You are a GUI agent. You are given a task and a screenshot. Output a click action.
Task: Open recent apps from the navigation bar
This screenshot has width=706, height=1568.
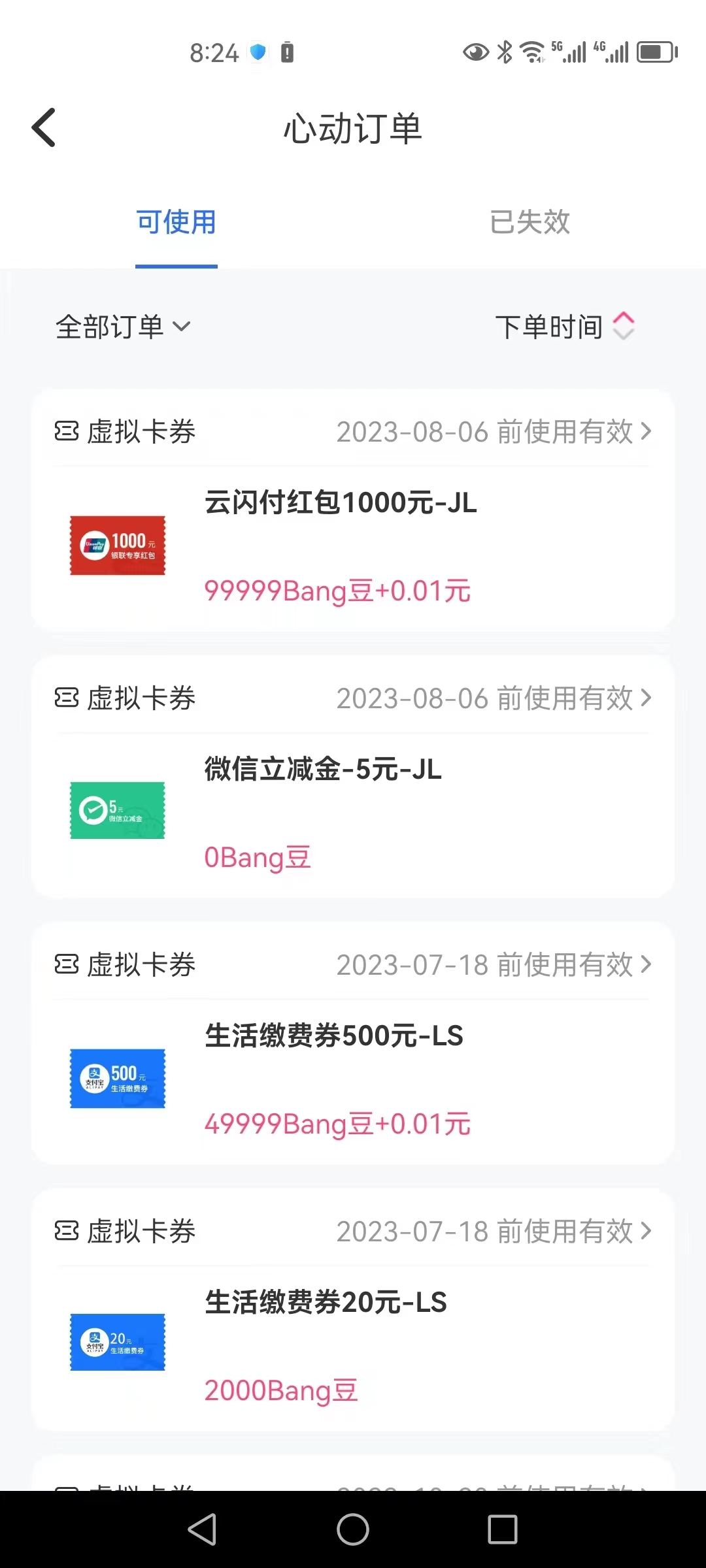tap(503, 1529)
